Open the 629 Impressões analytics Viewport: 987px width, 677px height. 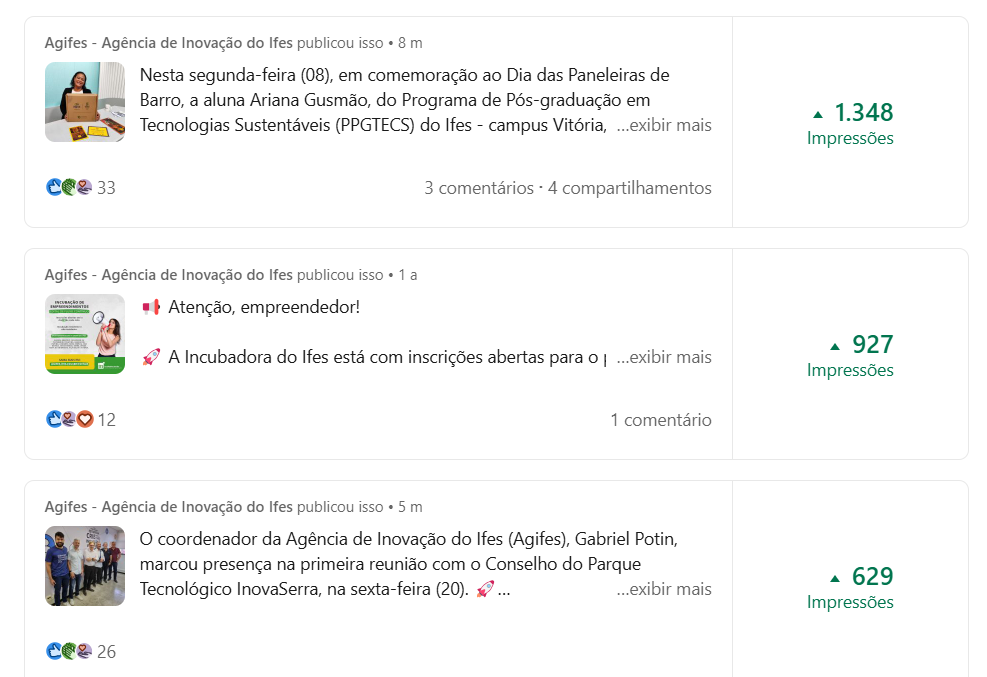[x=851, y=587]
